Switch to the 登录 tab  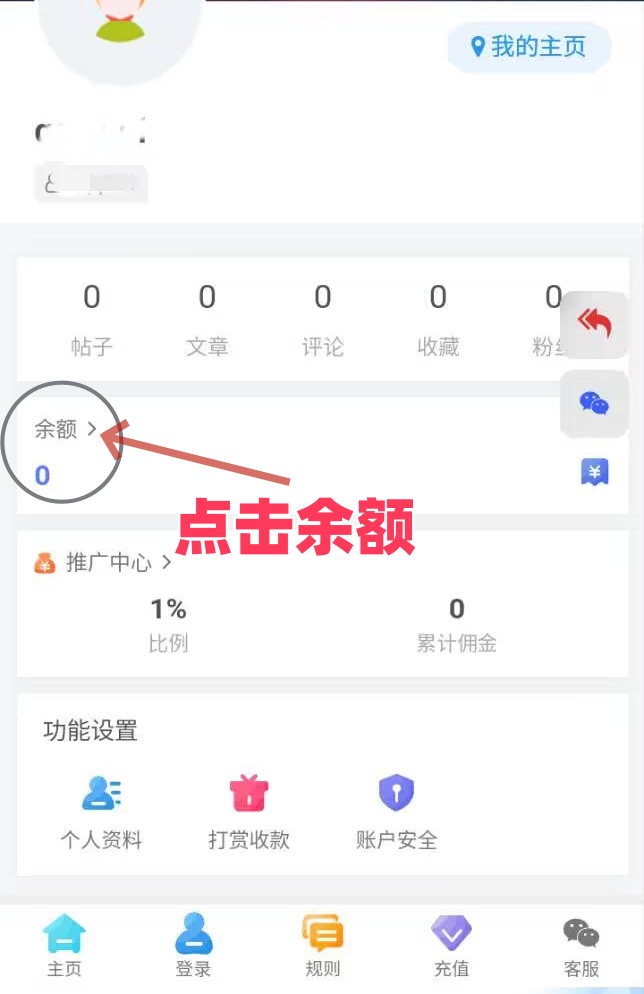pyautogui.click(x=193, y=947)
